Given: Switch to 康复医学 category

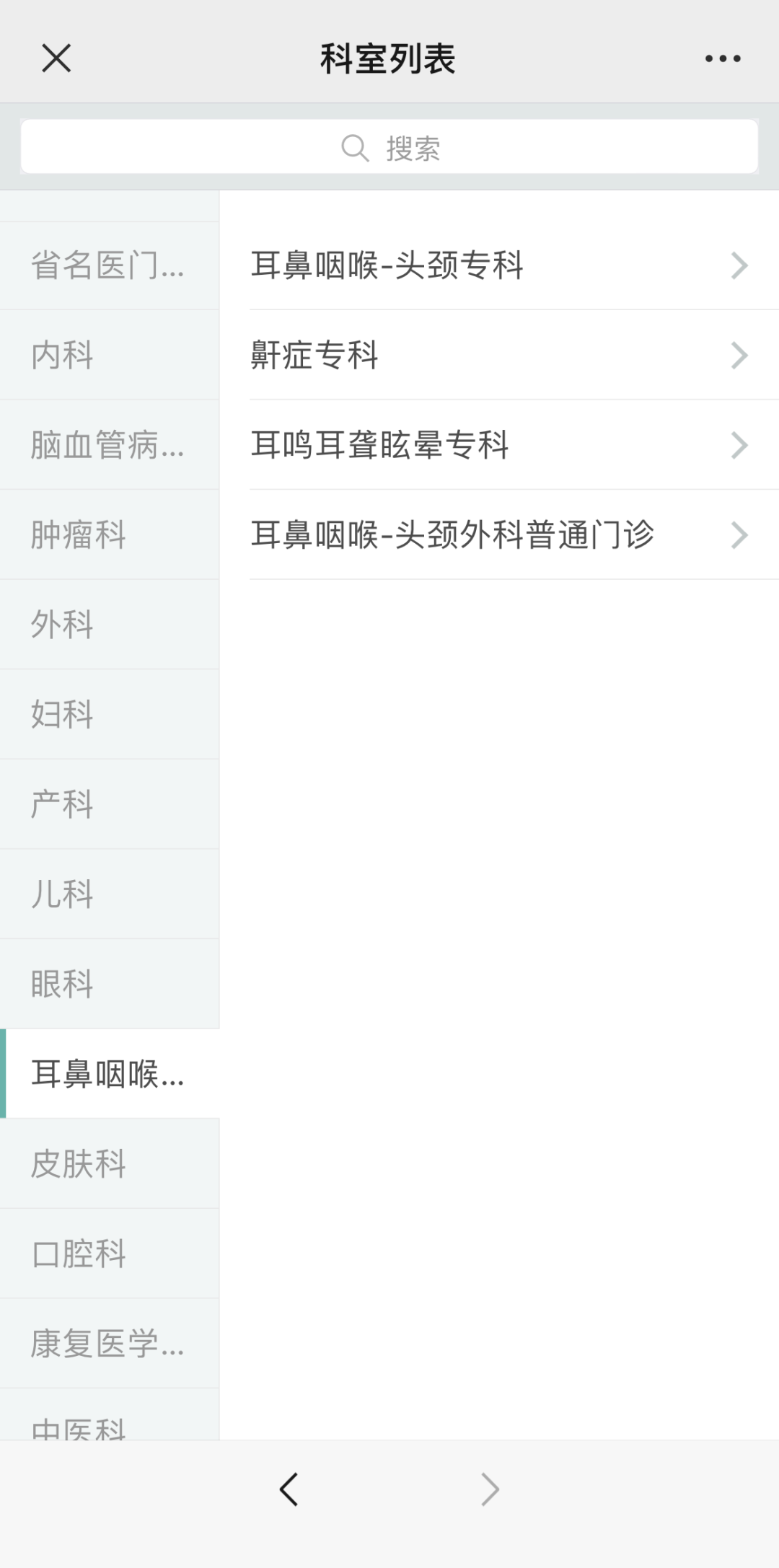Looking at the screenshot, I should pyautogui.click(x=110, y=1343).
